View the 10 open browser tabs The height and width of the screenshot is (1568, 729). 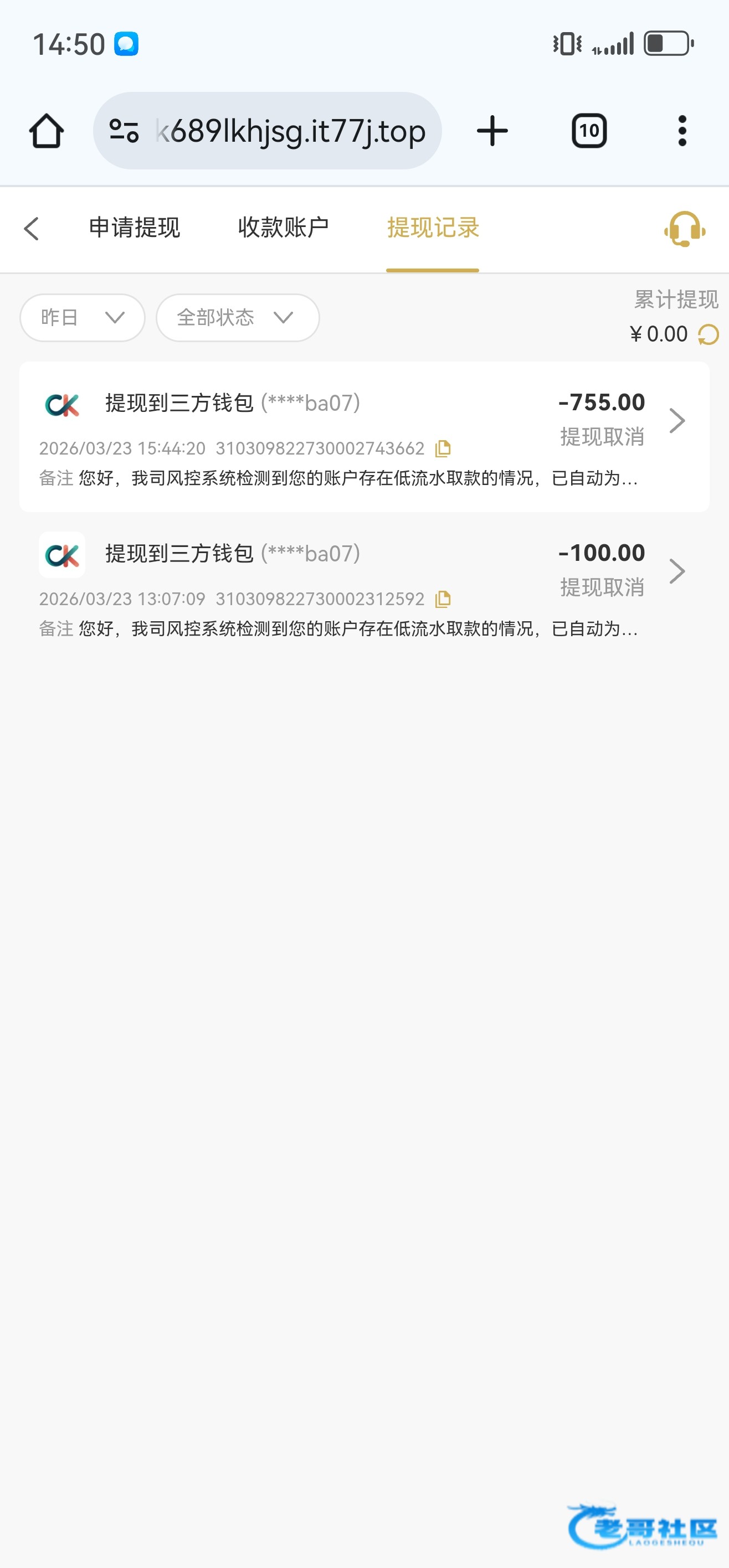coord(589,131)
